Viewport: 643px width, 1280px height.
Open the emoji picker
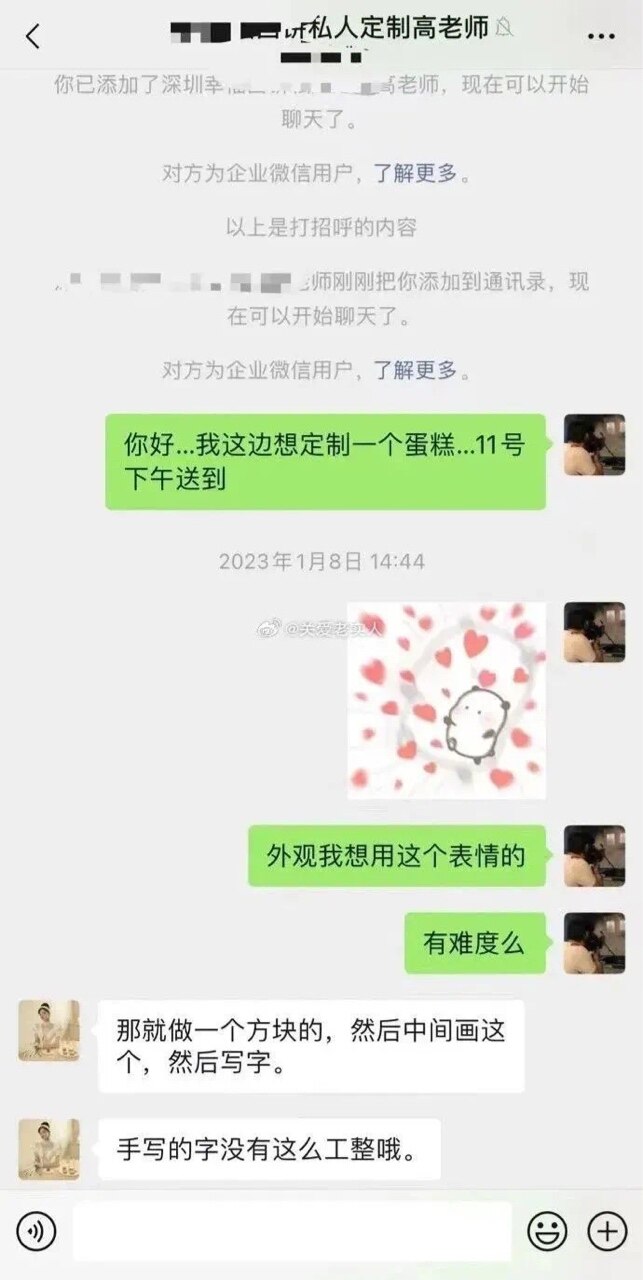tap(547, 1231)
